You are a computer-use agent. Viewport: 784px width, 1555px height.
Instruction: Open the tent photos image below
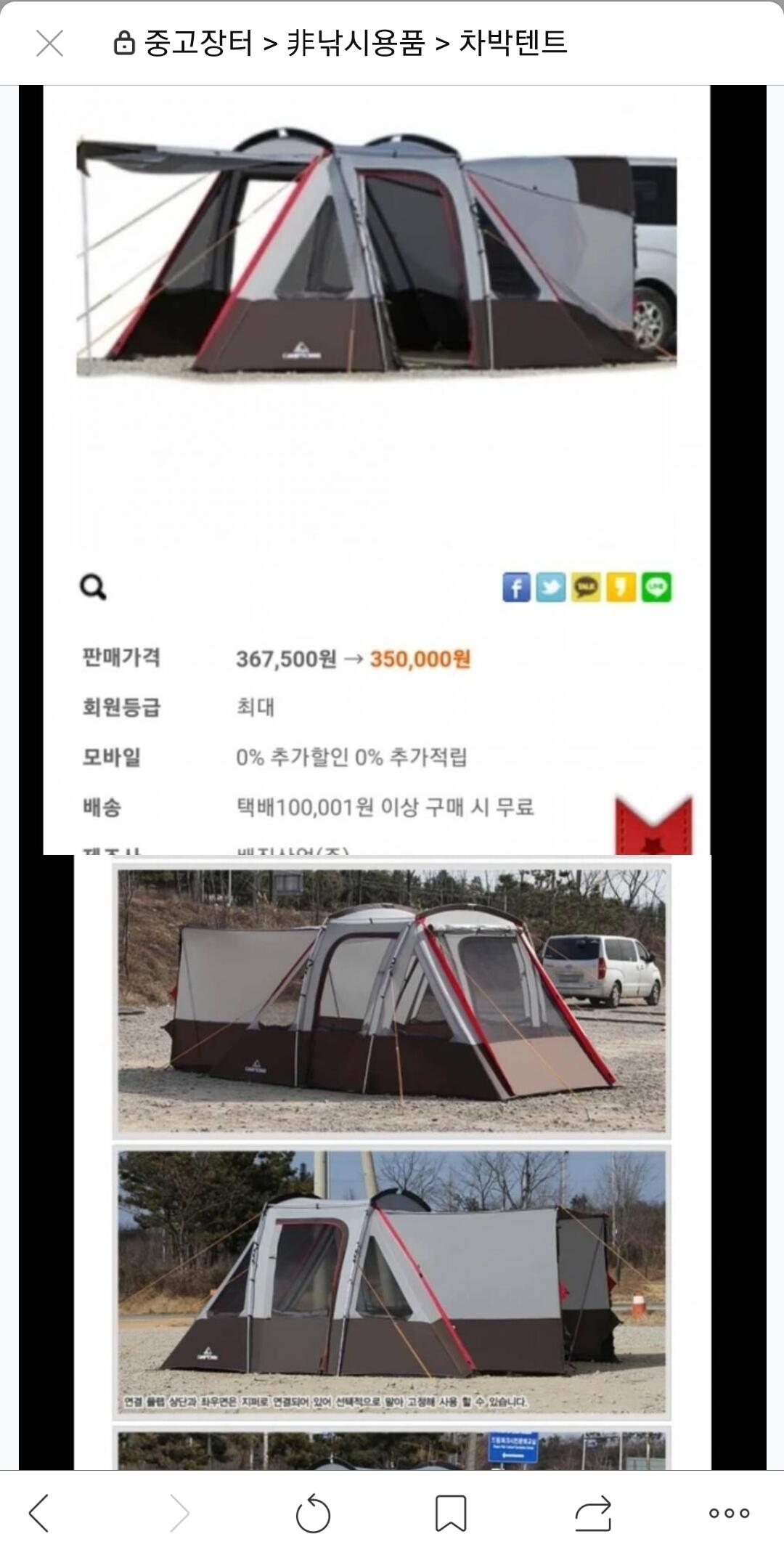[x=392, y=1162]
